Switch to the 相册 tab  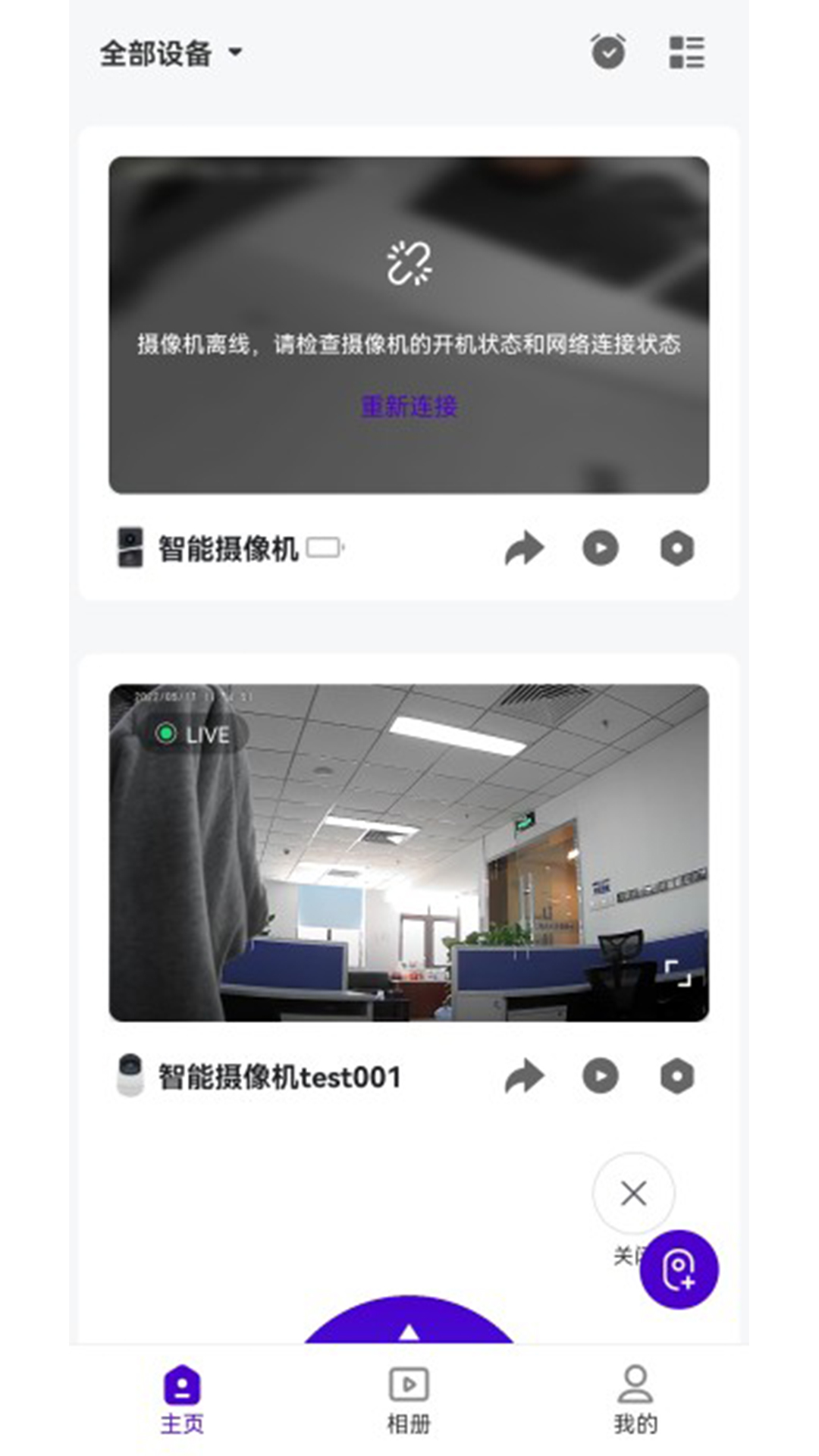pyautogui.click(x=409, y=1400)
